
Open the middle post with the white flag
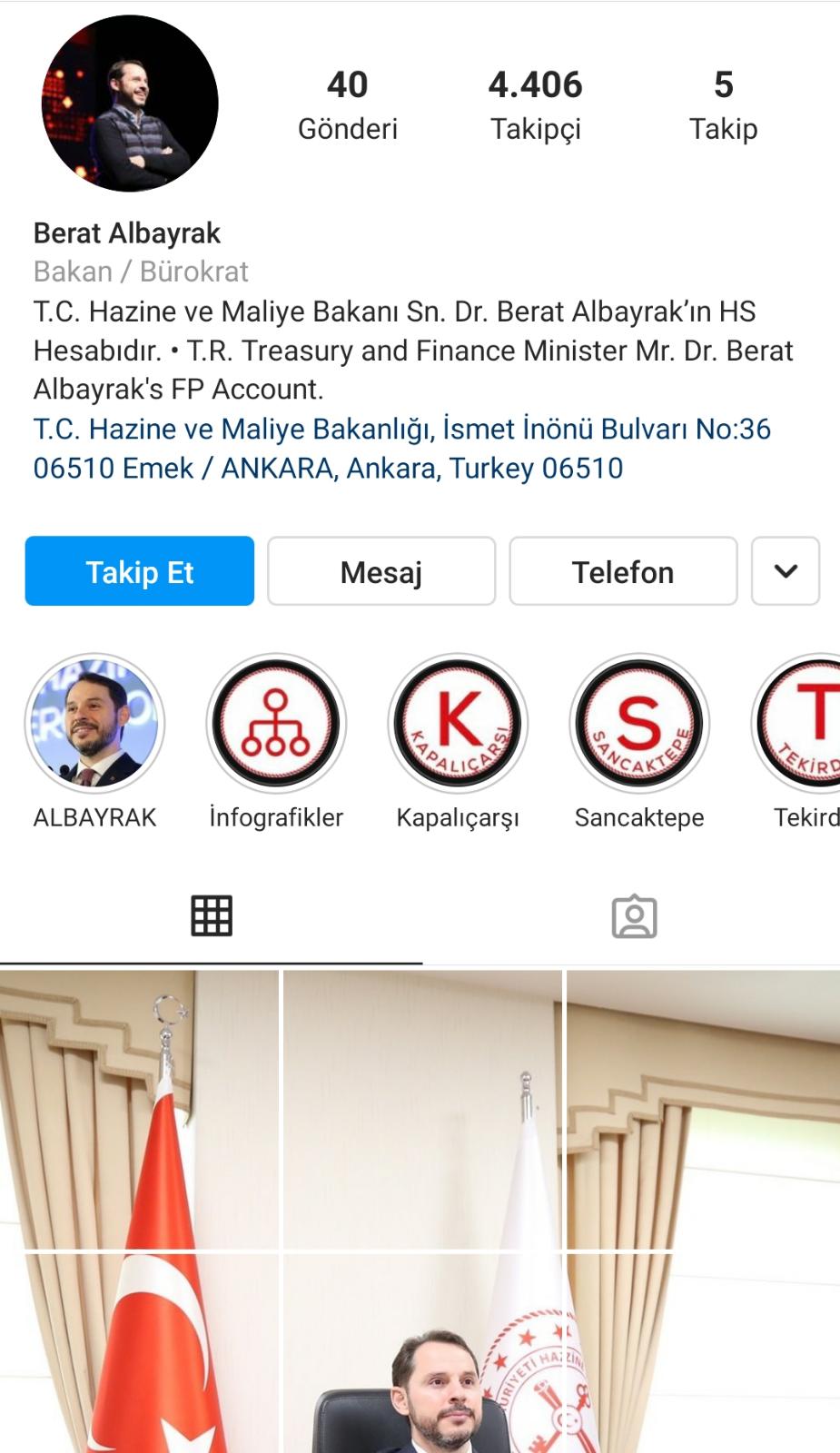coord(422,1108)
